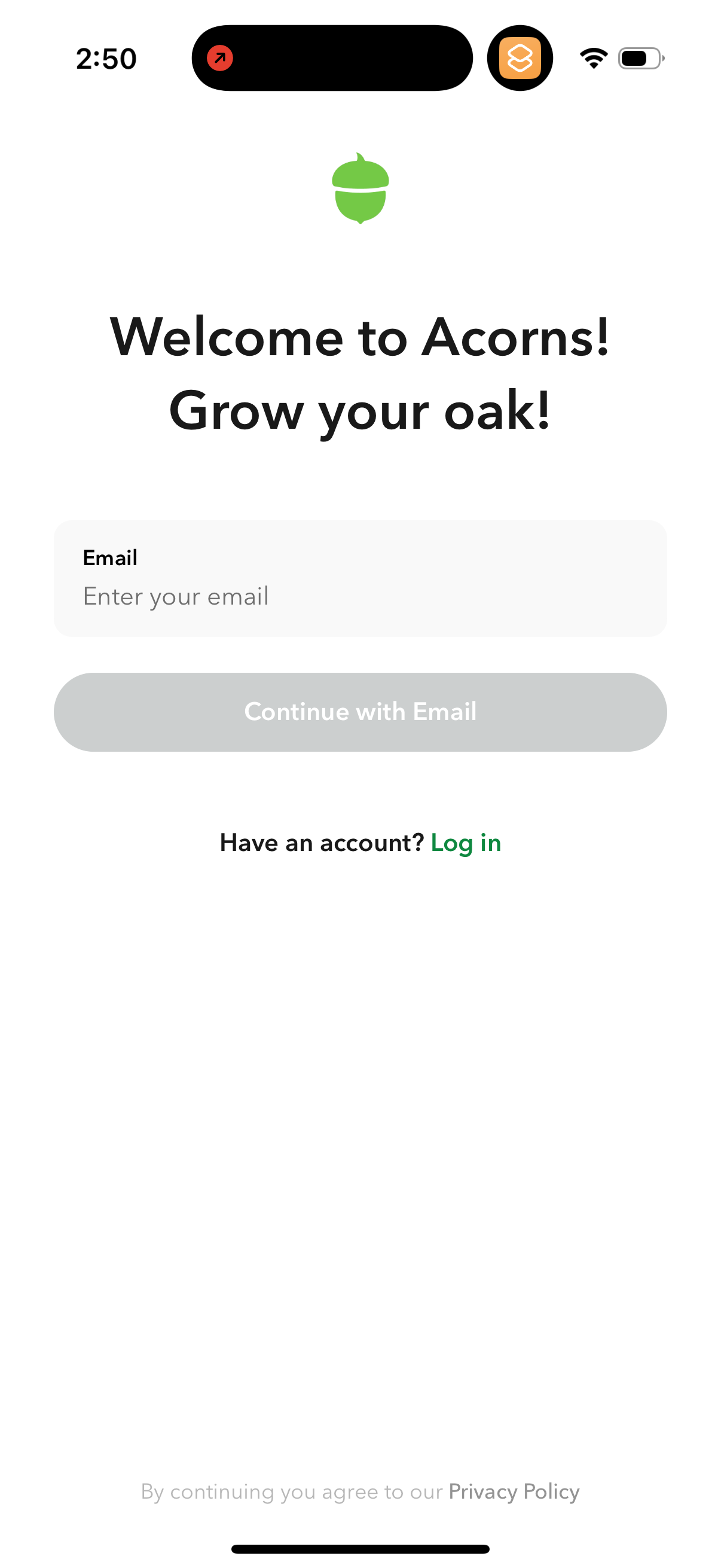The height and width of the screenshot is (1568, 721).
Task: Tap the home indicator bar at bottom
Action: click(360, 1549)
